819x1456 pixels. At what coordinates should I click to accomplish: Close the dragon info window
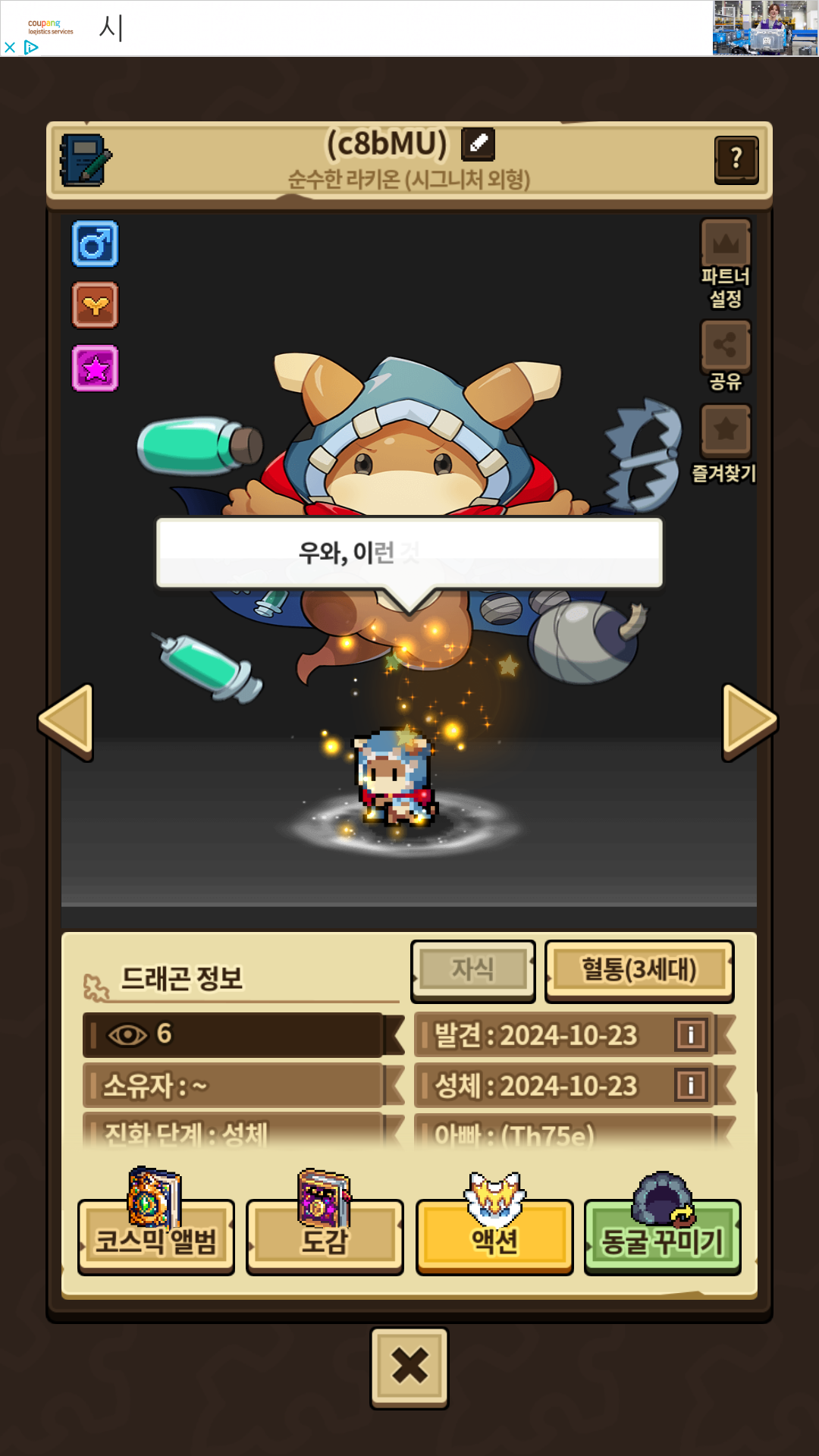pyautogui.click(x=409, y=1367)
